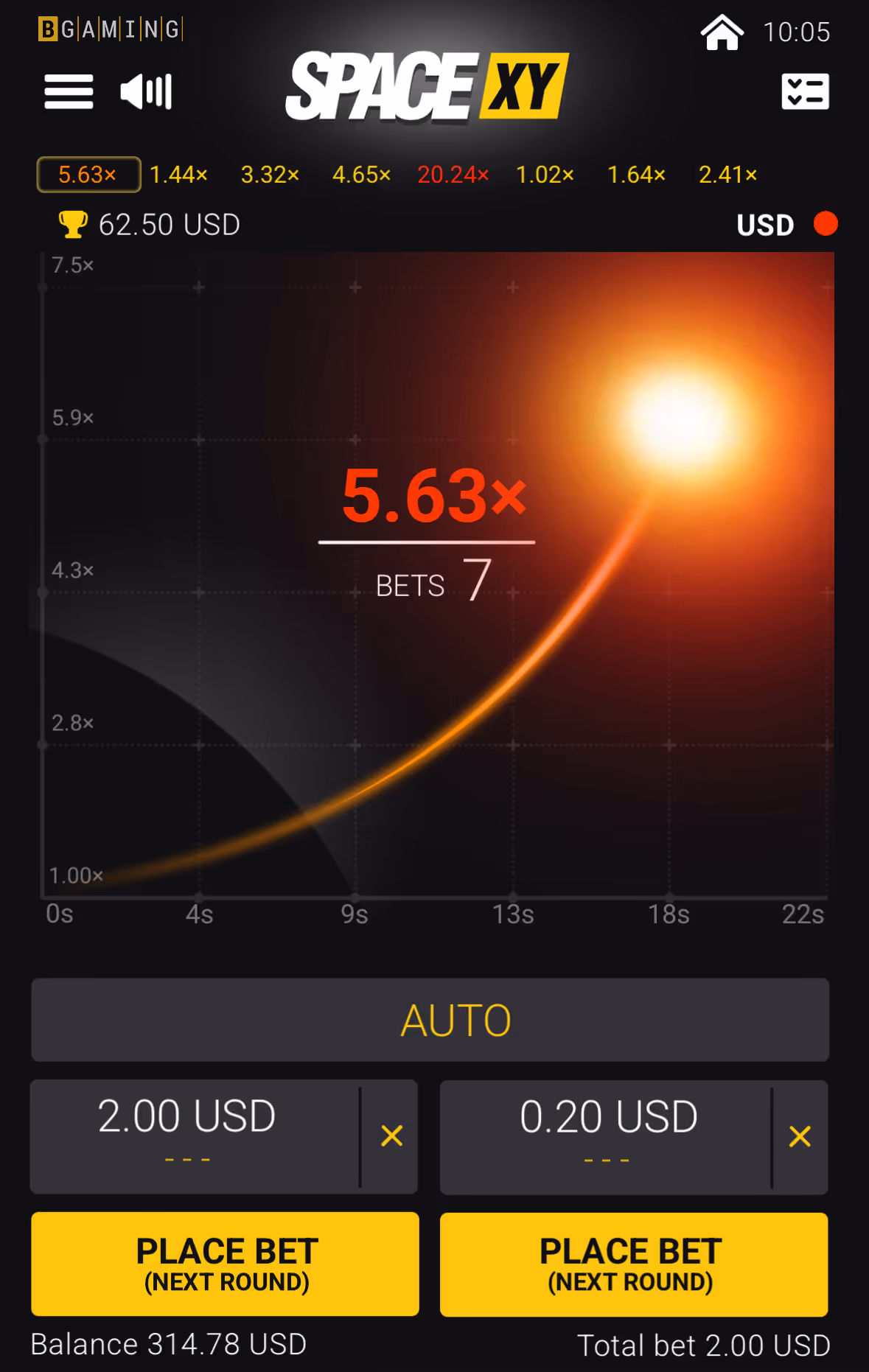
Task: Edit the 0.20 USD bet amount
Action: click(x=608, y=1117)
